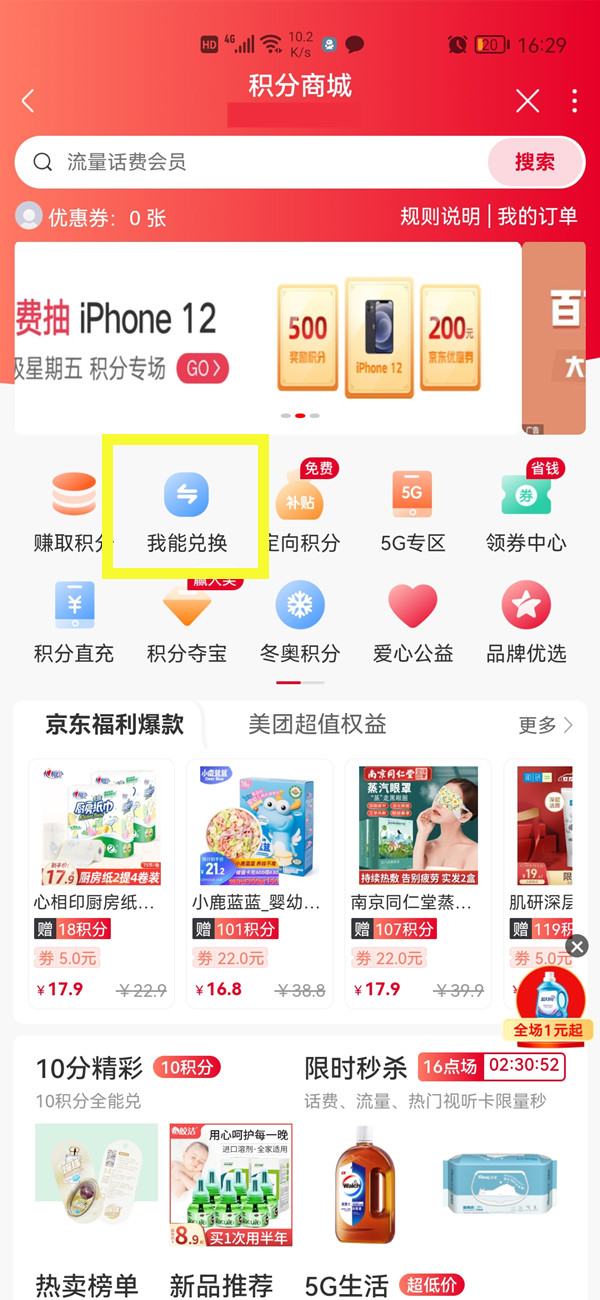Tap the 搜索 button
Viewport: 600px width, 1300px height.
(534, 162)
